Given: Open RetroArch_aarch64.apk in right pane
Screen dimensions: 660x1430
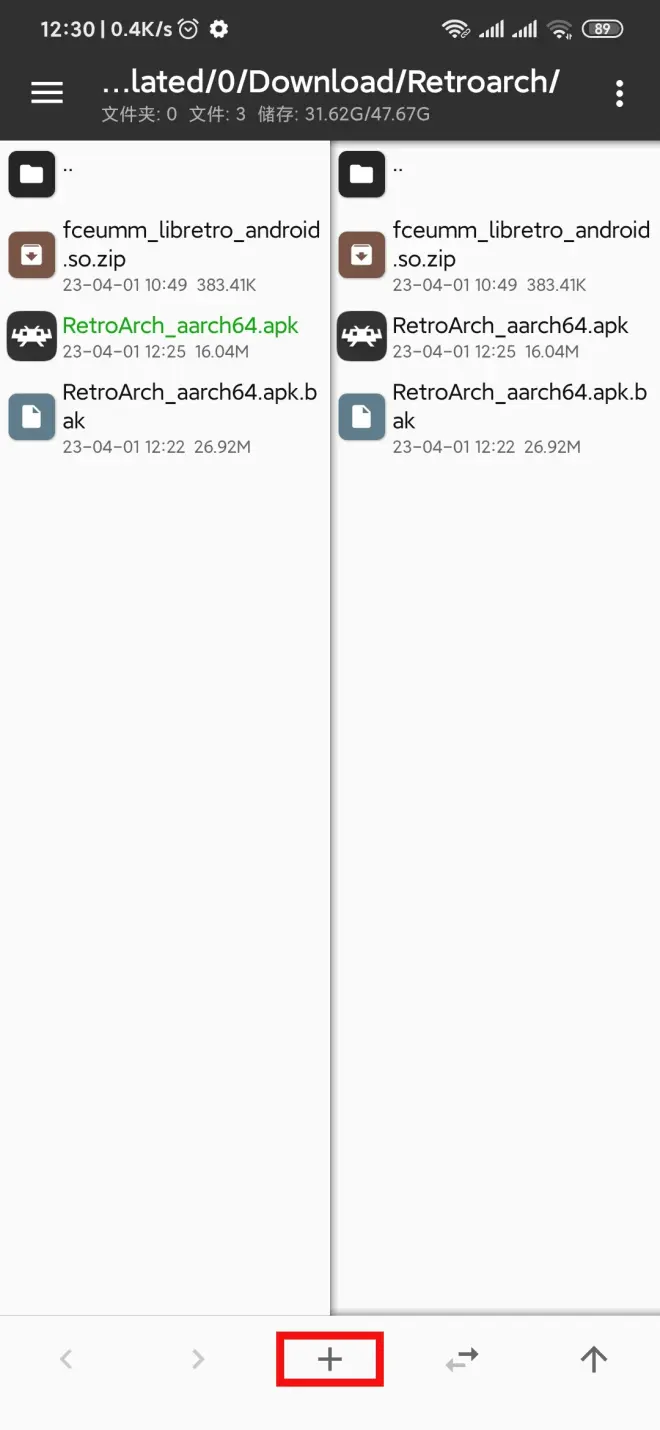Looking at the screenshot, I should (495, 337).
